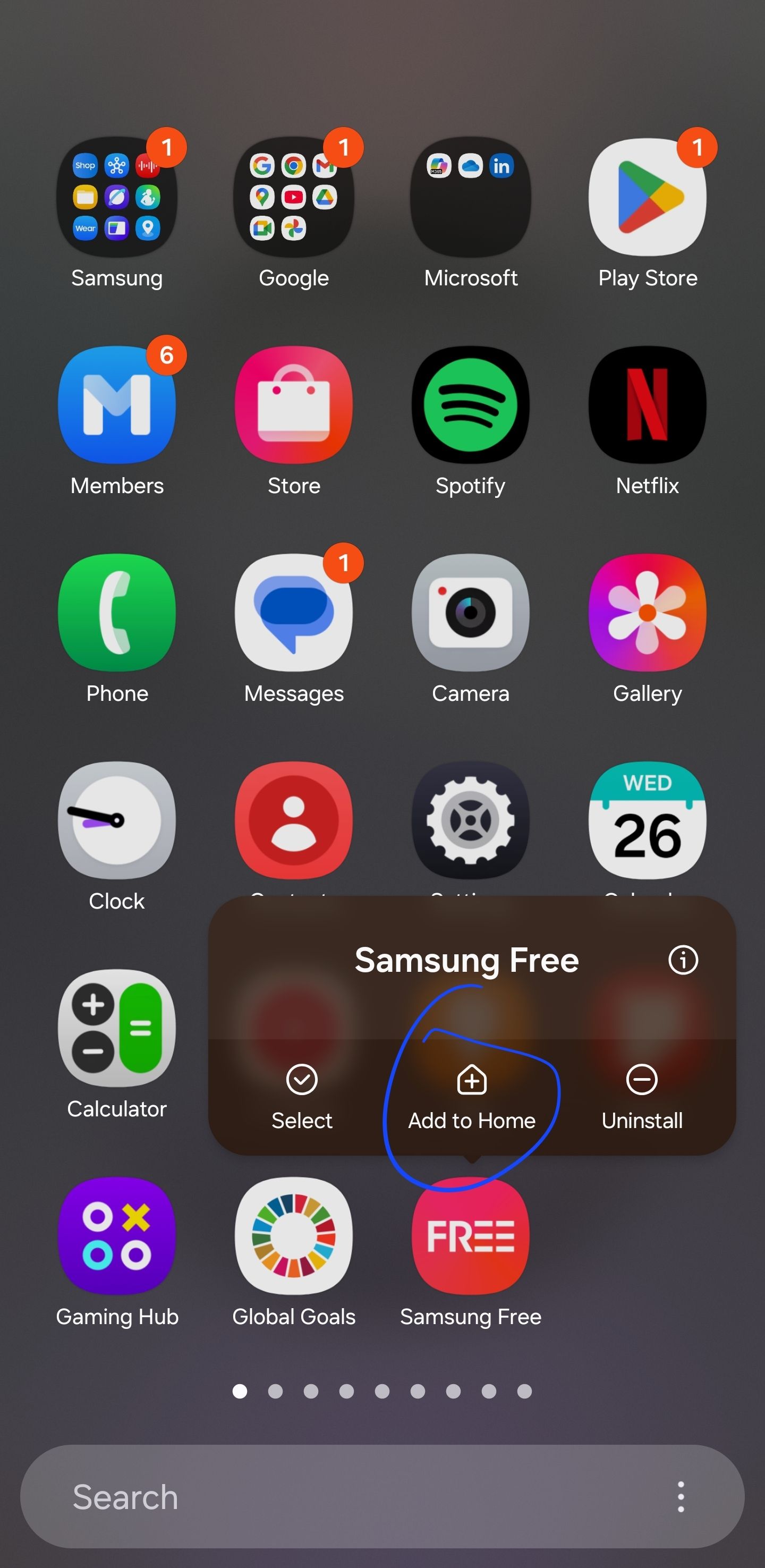Image resolution: width=765 pixels, height=1568 pixels.
Task: Open the Microsoft folder
Action: tap(471, 197)
